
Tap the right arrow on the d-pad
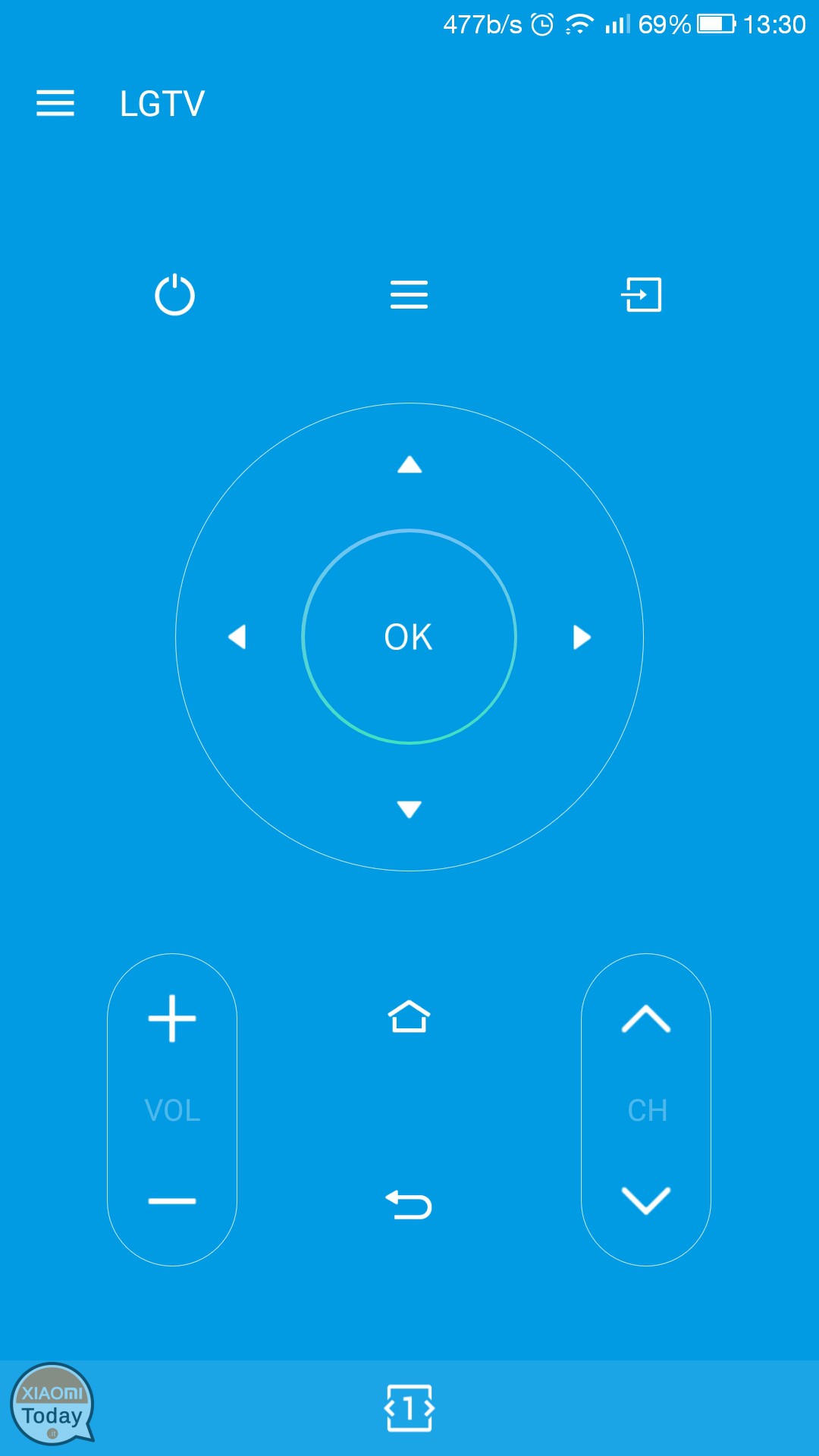(581, 636)
